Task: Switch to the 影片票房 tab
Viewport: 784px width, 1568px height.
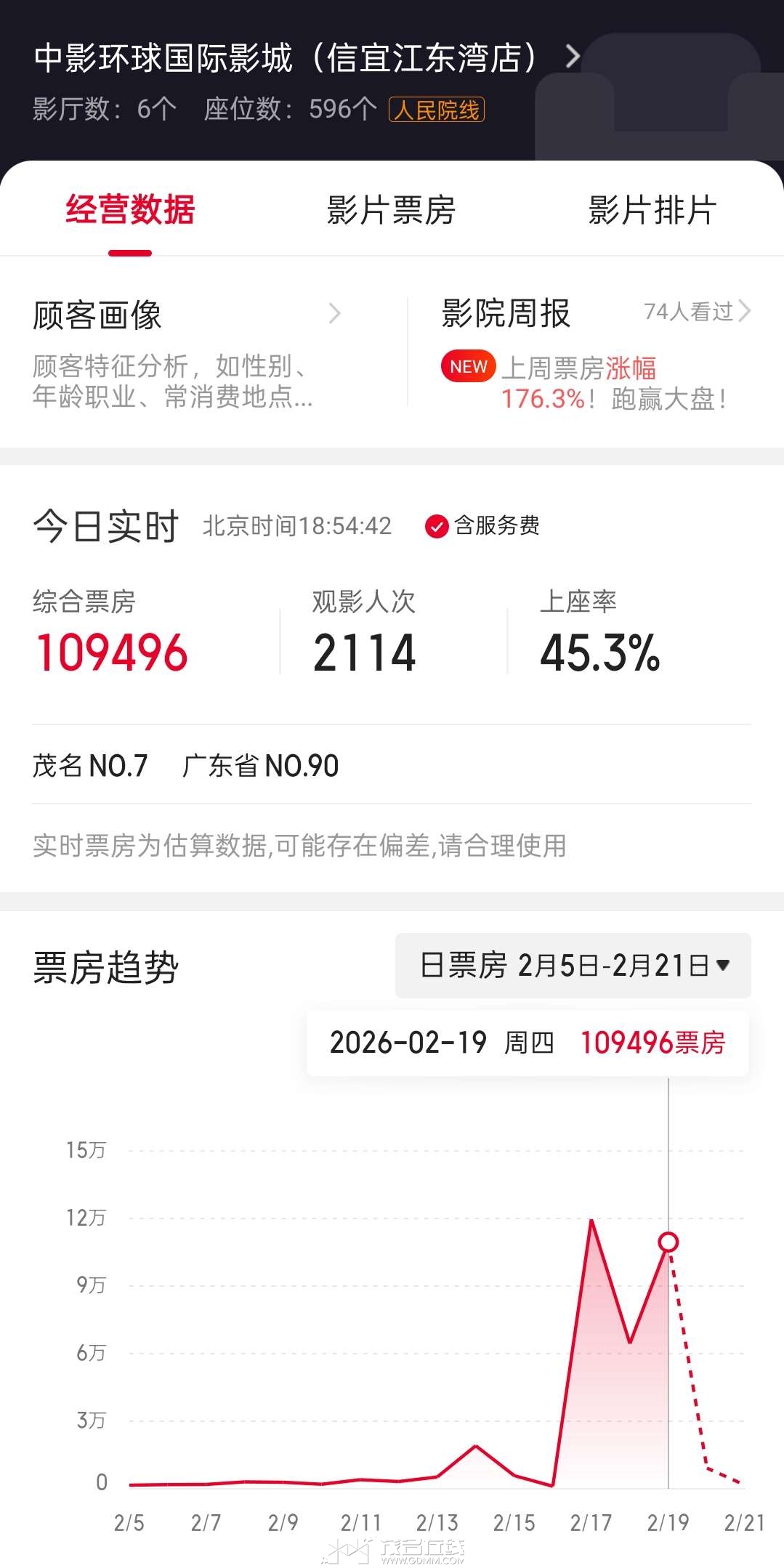Action: pos(391,211)
